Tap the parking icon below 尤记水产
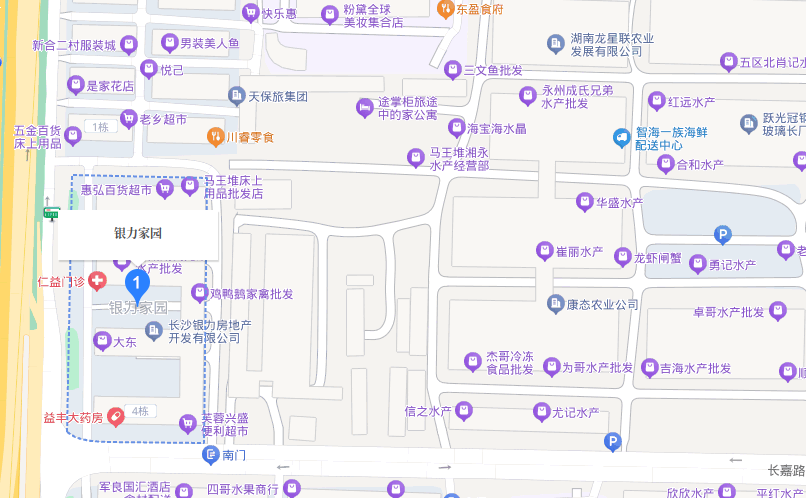This screenshot has height=498, width=806. [x=613, y=441]
